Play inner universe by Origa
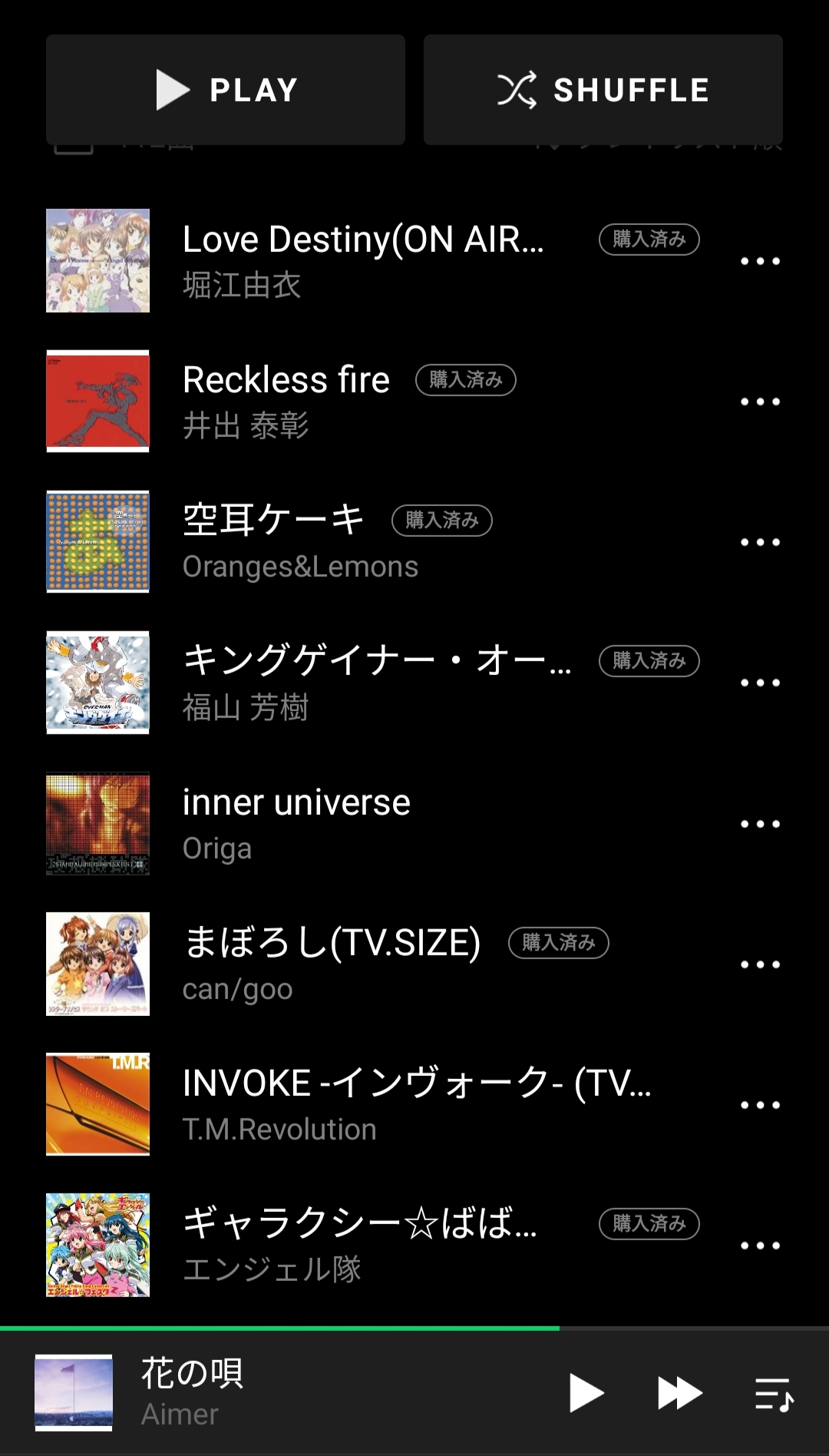Viewport: 829px width, 1456px height. point(296,823)
